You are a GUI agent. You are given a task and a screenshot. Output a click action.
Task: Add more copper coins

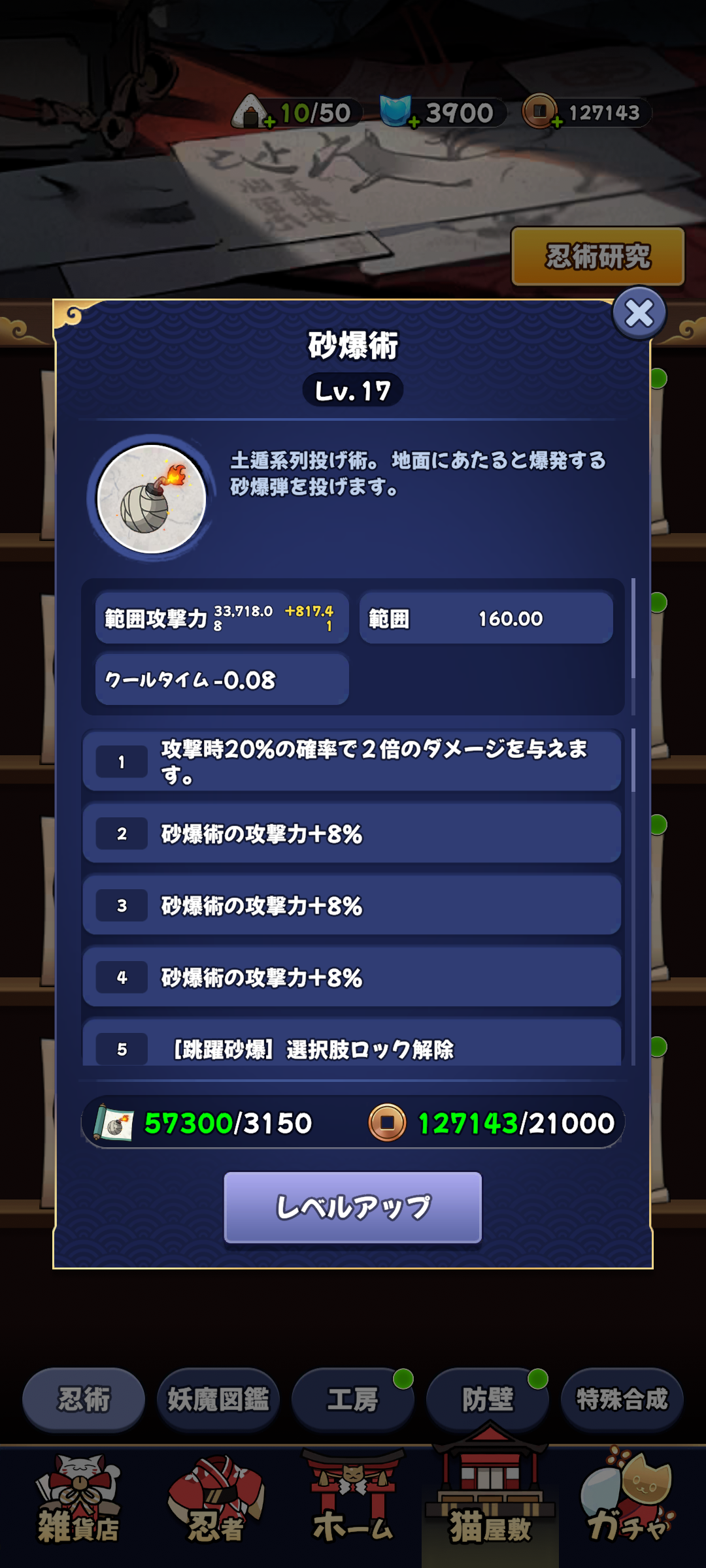point(557,122)
